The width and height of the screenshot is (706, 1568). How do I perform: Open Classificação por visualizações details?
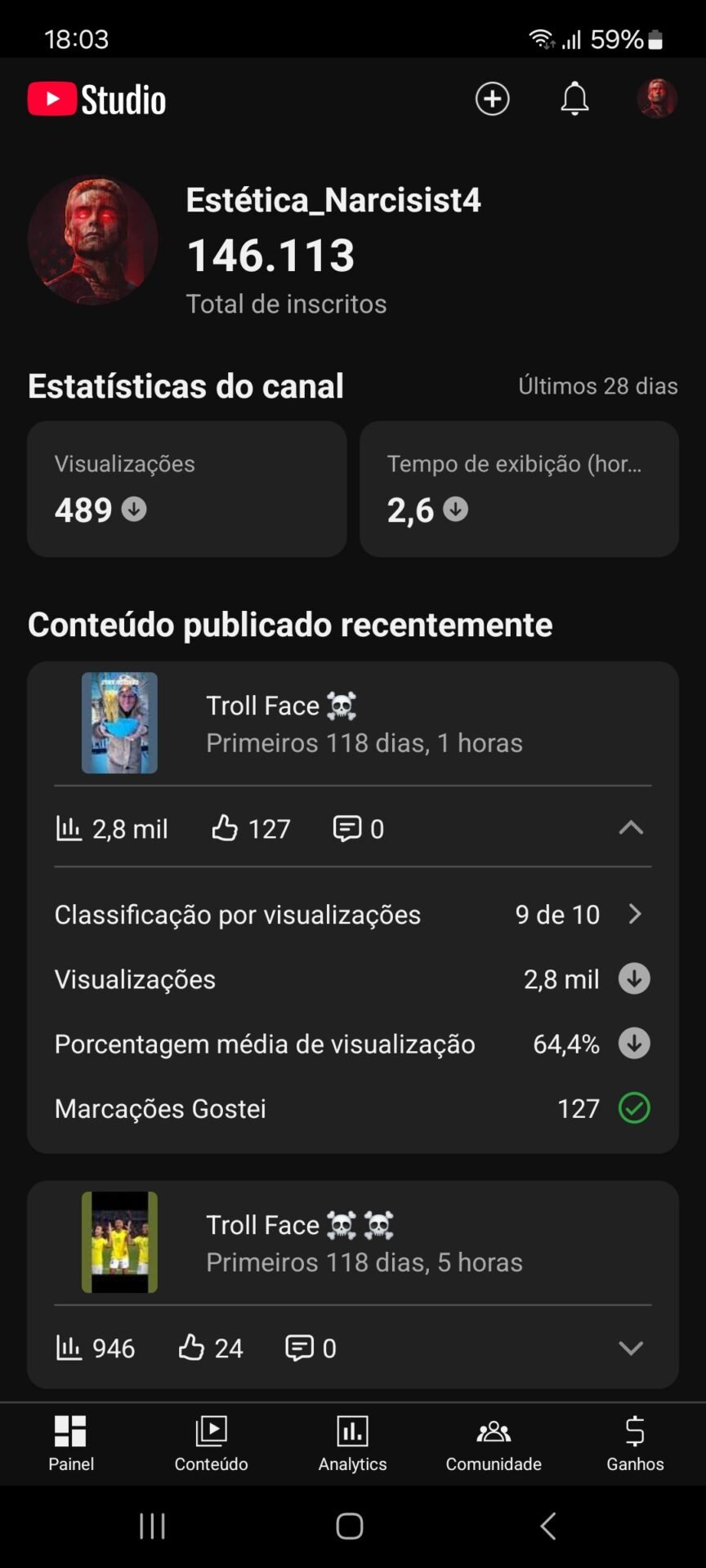coord(351,915)
